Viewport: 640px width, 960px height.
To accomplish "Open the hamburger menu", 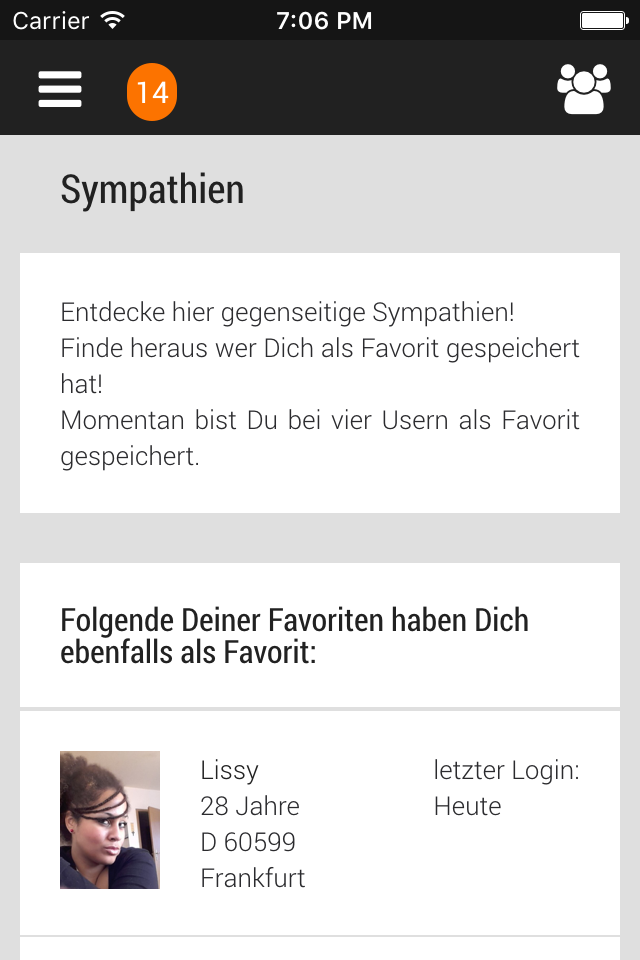I will [x=60, y=90].
